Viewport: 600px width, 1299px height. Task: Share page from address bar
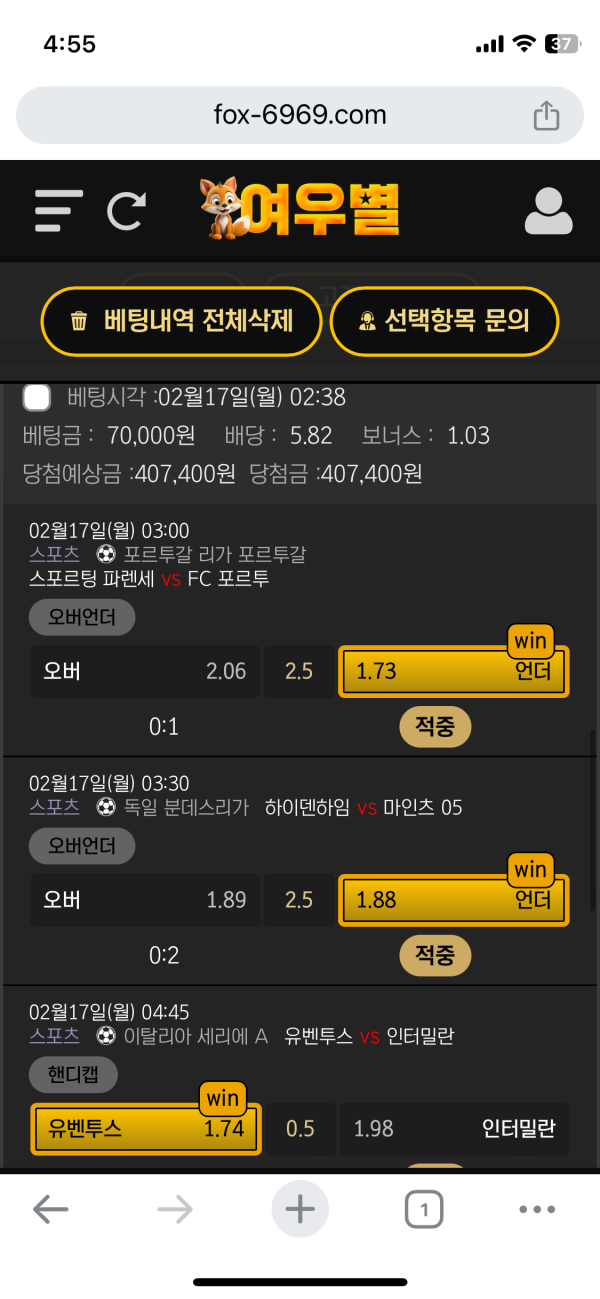pyautogui.click(x=546, y=116)
